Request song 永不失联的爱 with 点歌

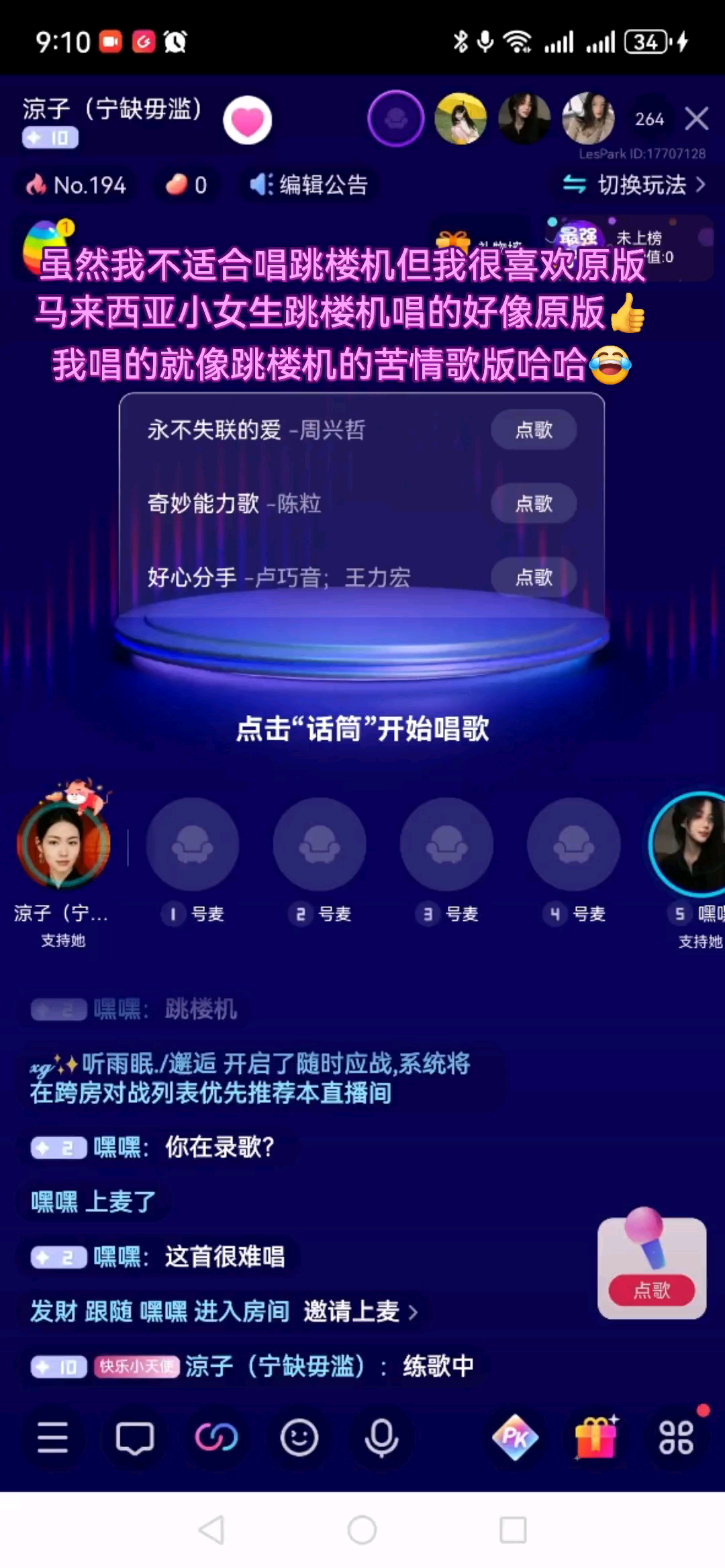(x=534, y=430)
